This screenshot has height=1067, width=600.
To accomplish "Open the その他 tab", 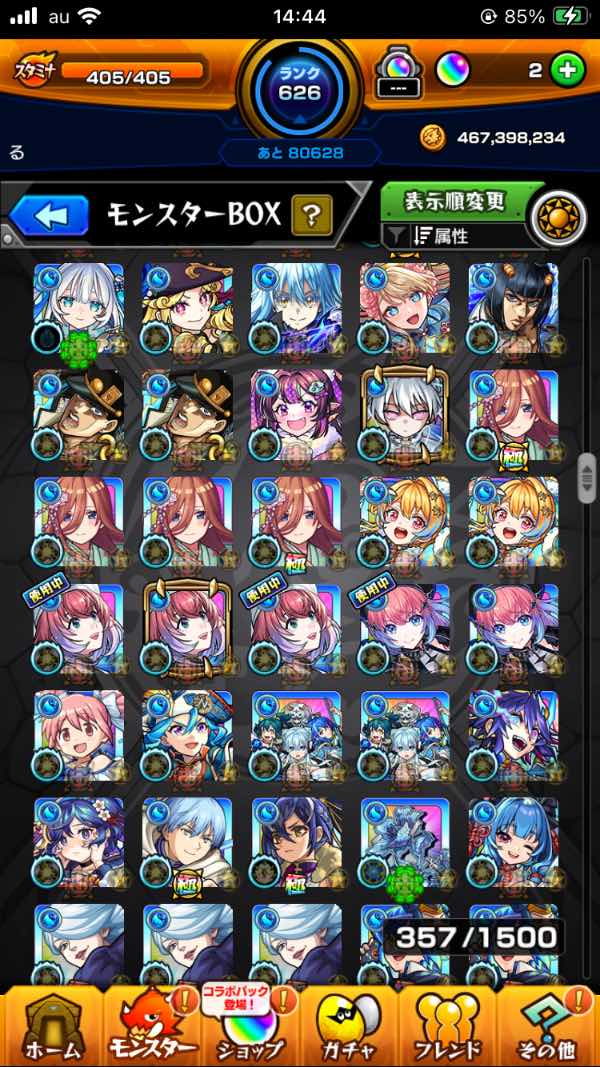I will (x=548, y=1025).
